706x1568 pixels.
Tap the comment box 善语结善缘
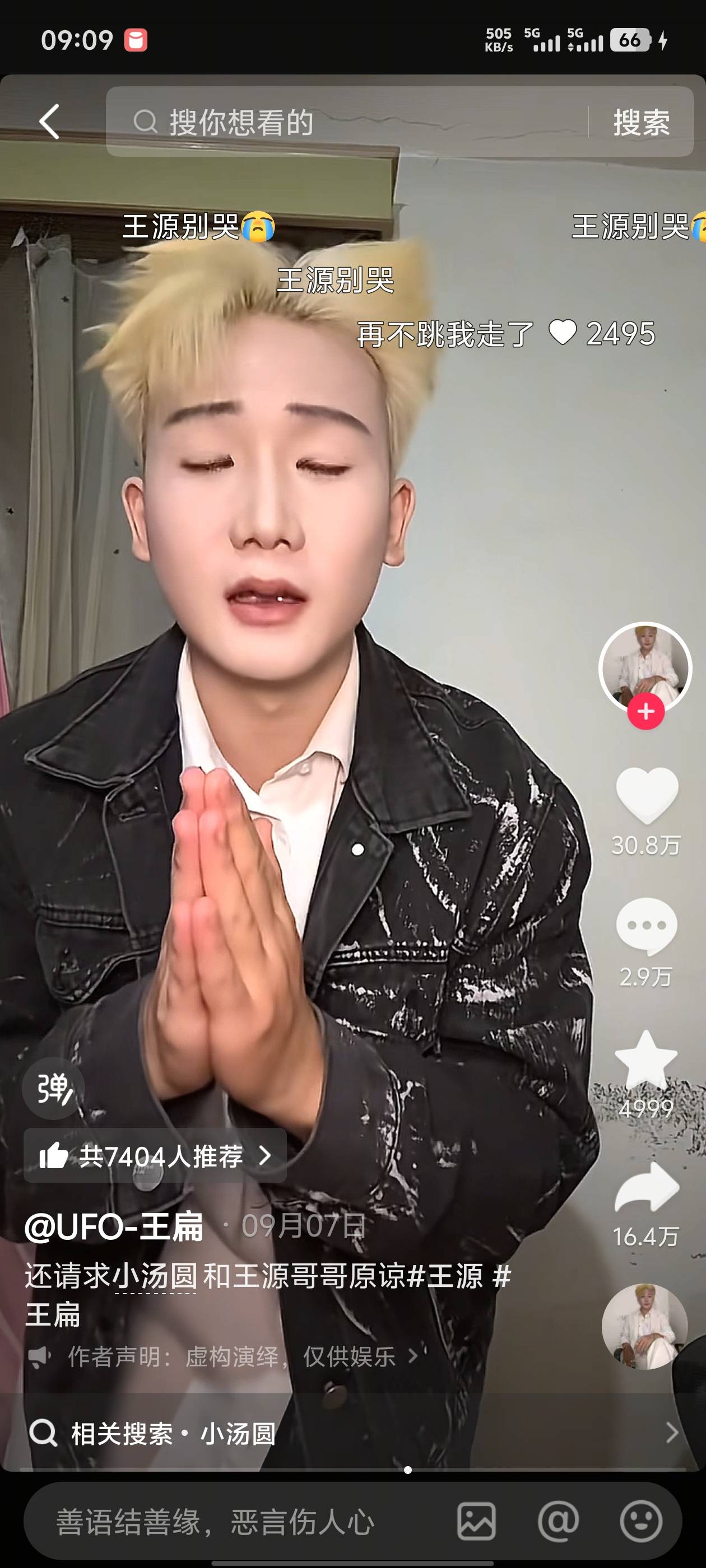231,1522
